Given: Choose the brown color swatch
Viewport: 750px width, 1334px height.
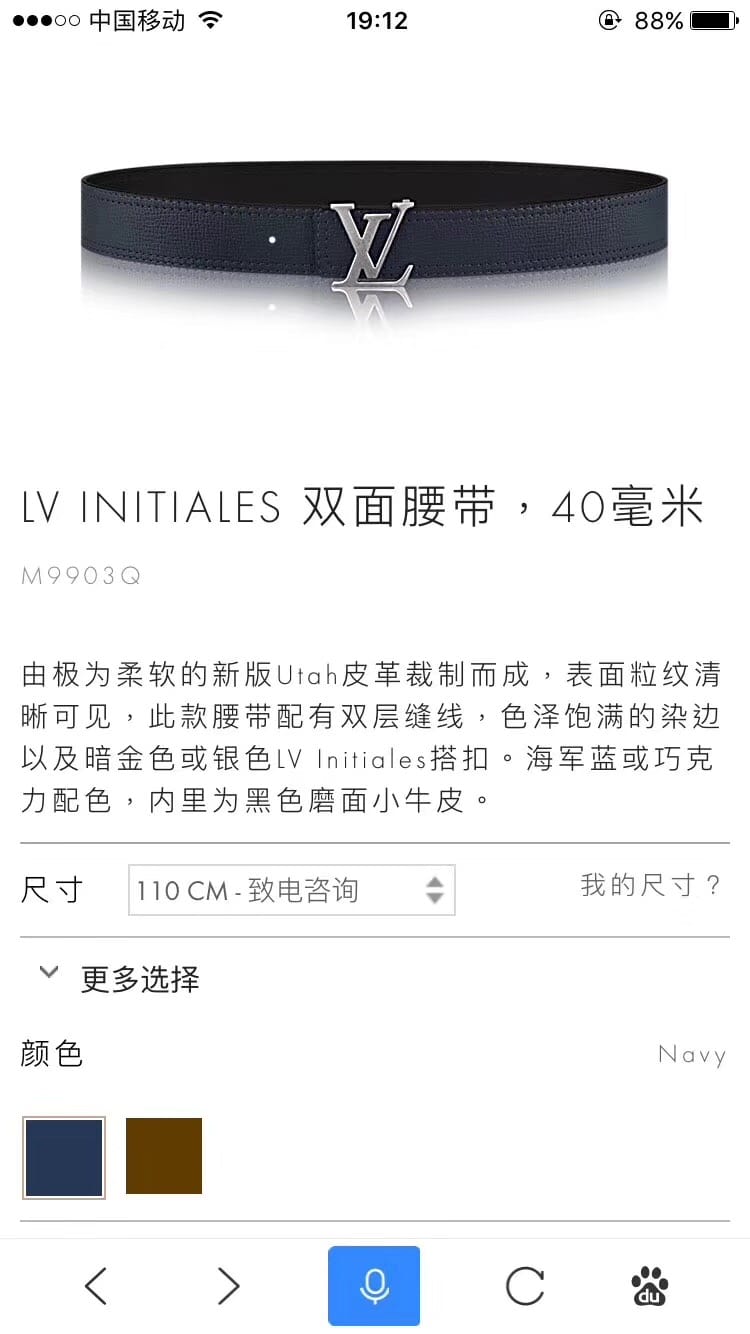Looking at the screenshot, I should 164,1156.
